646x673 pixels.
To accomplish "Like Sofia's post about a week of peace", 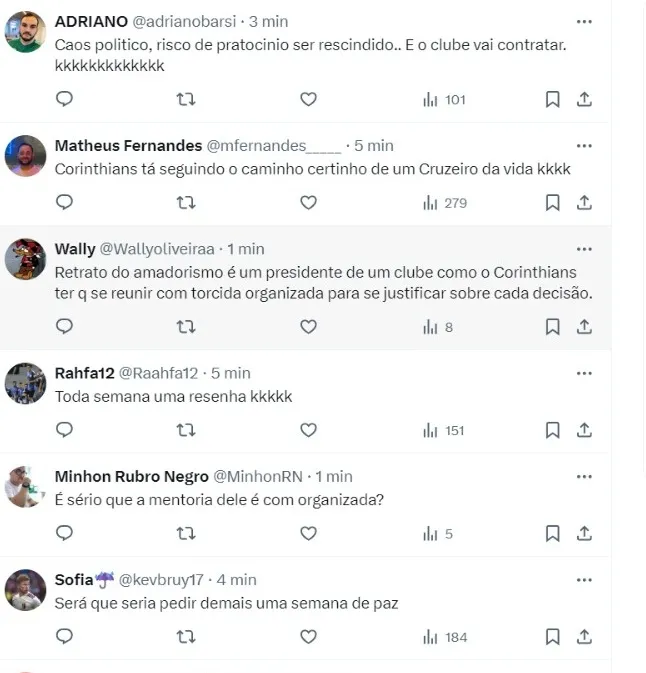I will coord(308,637).
